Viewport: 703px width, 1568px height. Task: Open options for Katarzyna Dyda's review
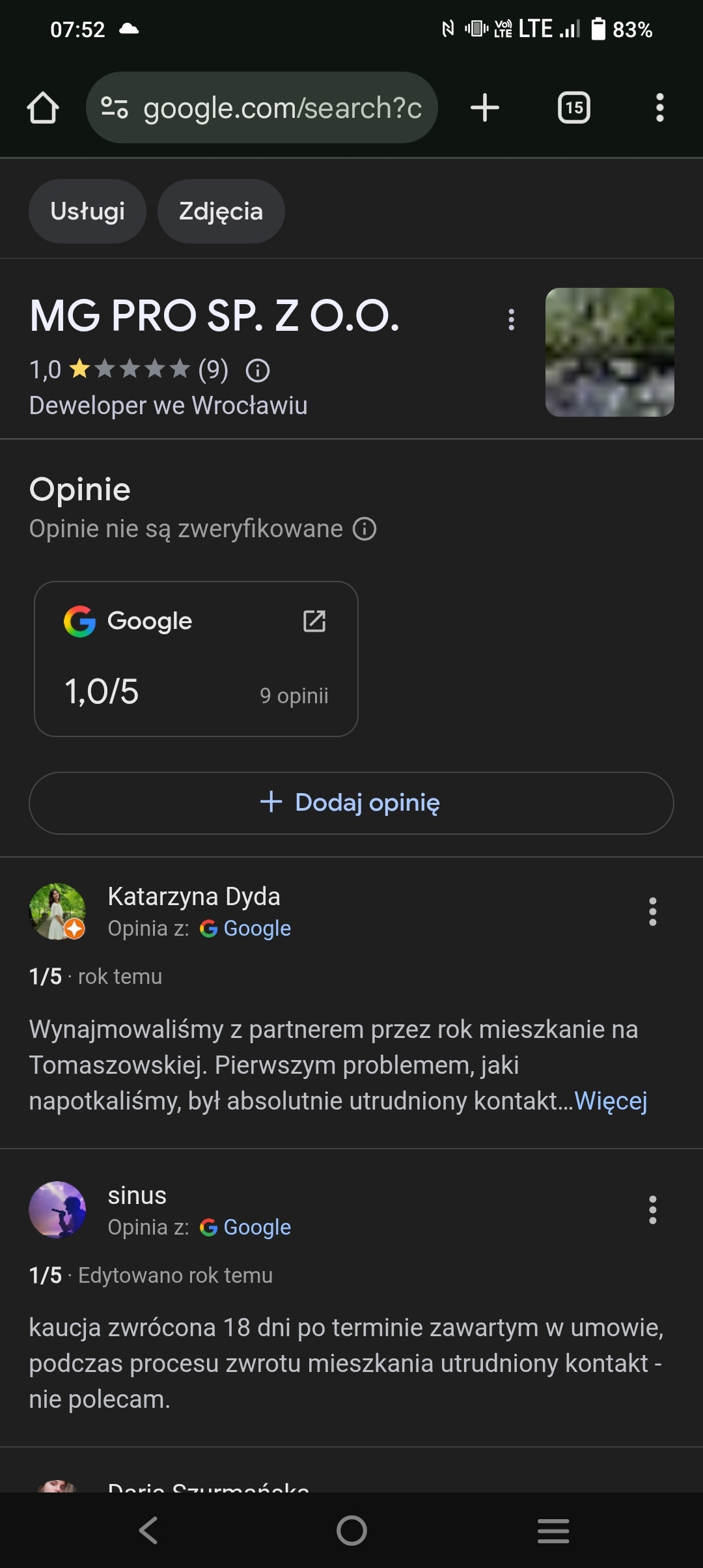point(652,912)
